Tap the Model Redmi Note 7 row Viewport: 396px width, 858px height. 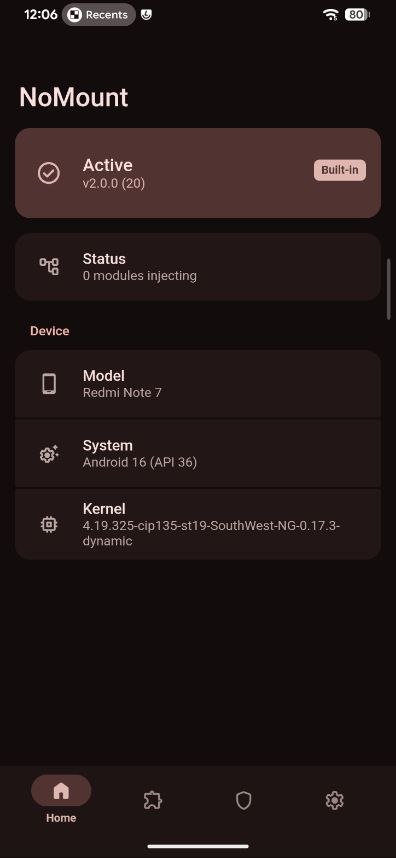point(198,384)
